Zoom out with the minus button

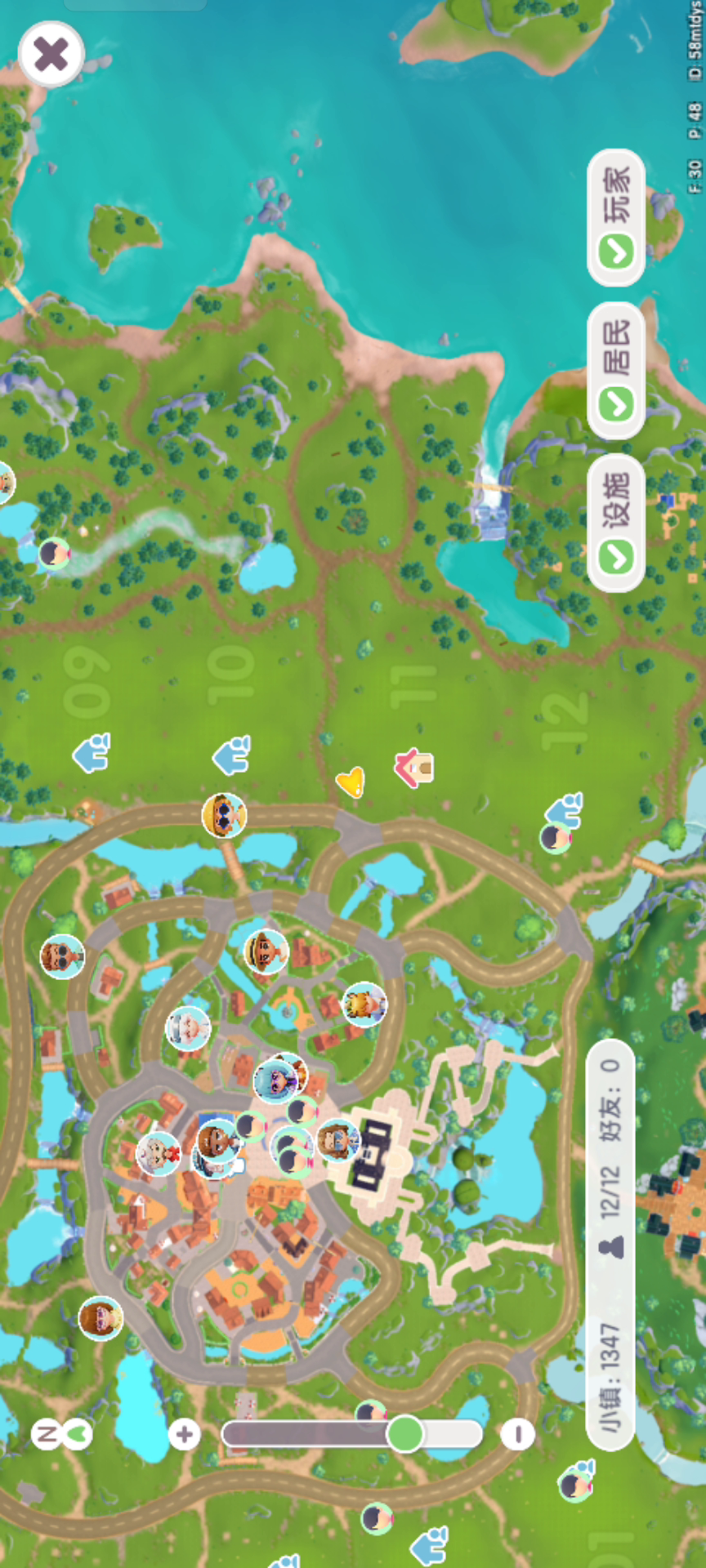516,1433
